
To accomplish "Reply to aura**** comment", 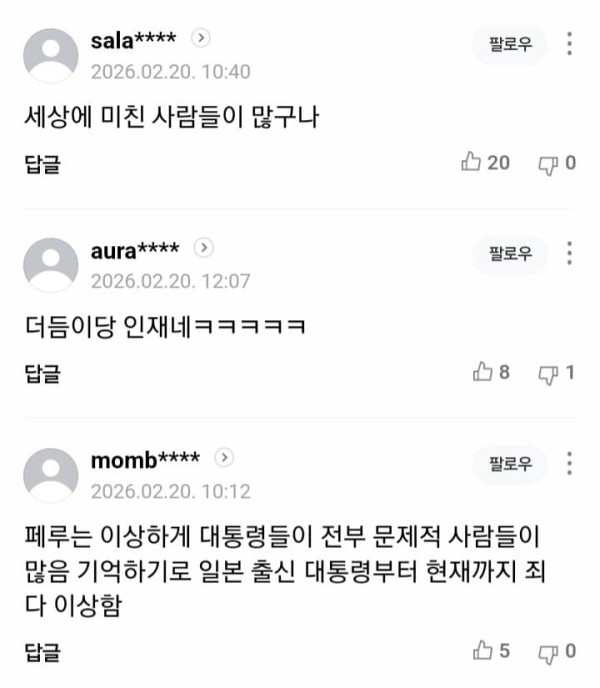I will [42, 373].
